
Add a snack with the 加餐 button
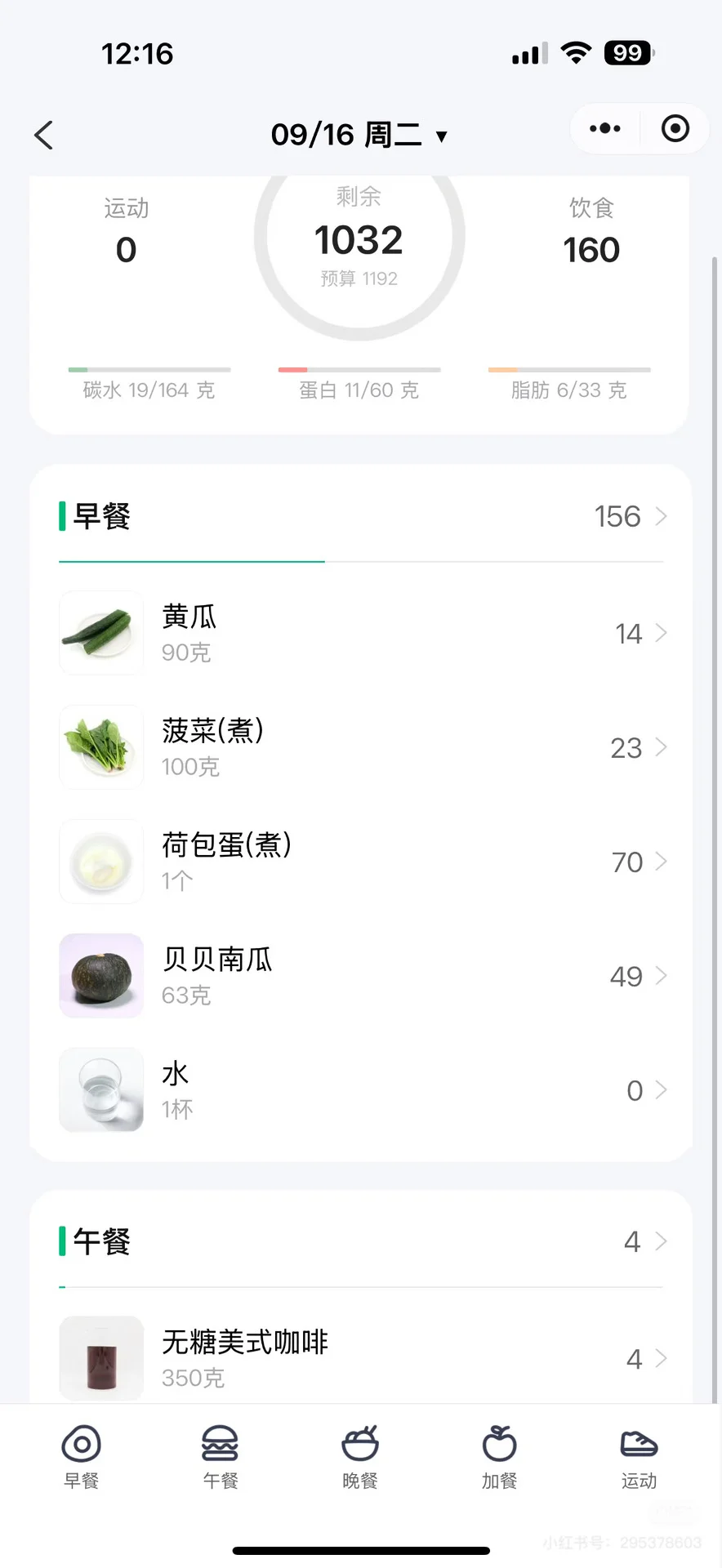(x=499, y=1456)
